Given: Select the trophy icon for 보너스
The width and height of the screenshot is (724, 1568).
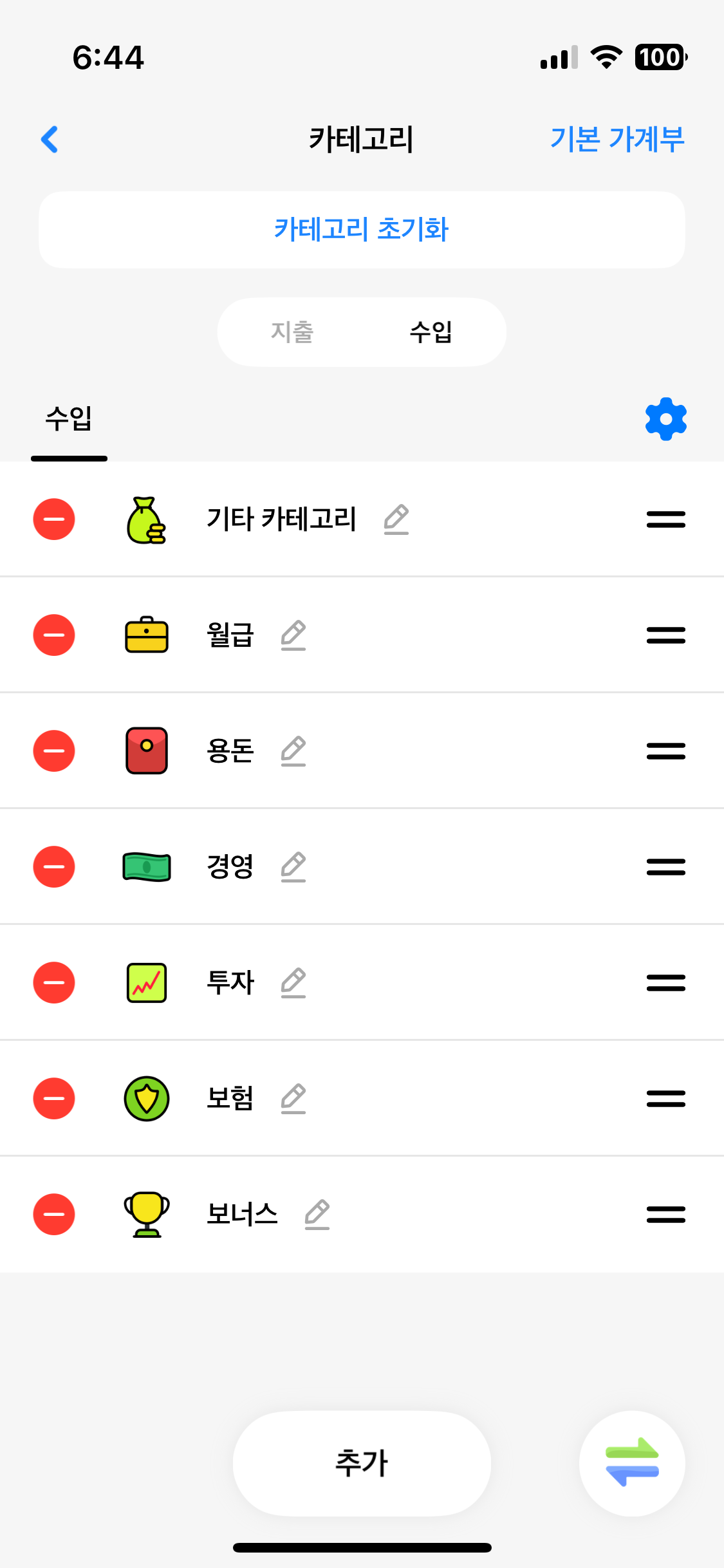Looking at the screenshot, I should tap(146, 1215).
